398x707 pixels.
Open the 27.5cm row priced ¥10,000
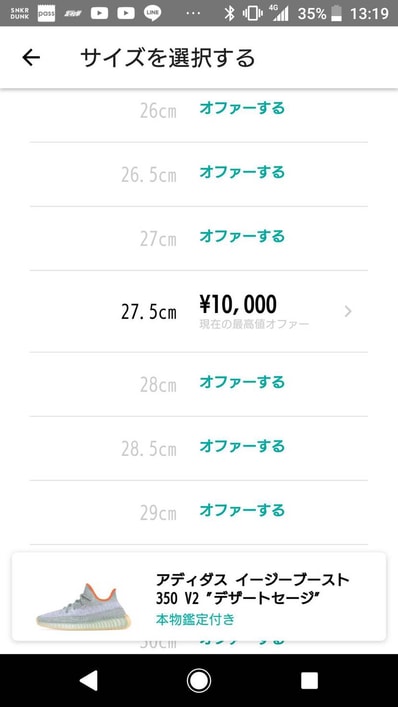pos(199,312)
